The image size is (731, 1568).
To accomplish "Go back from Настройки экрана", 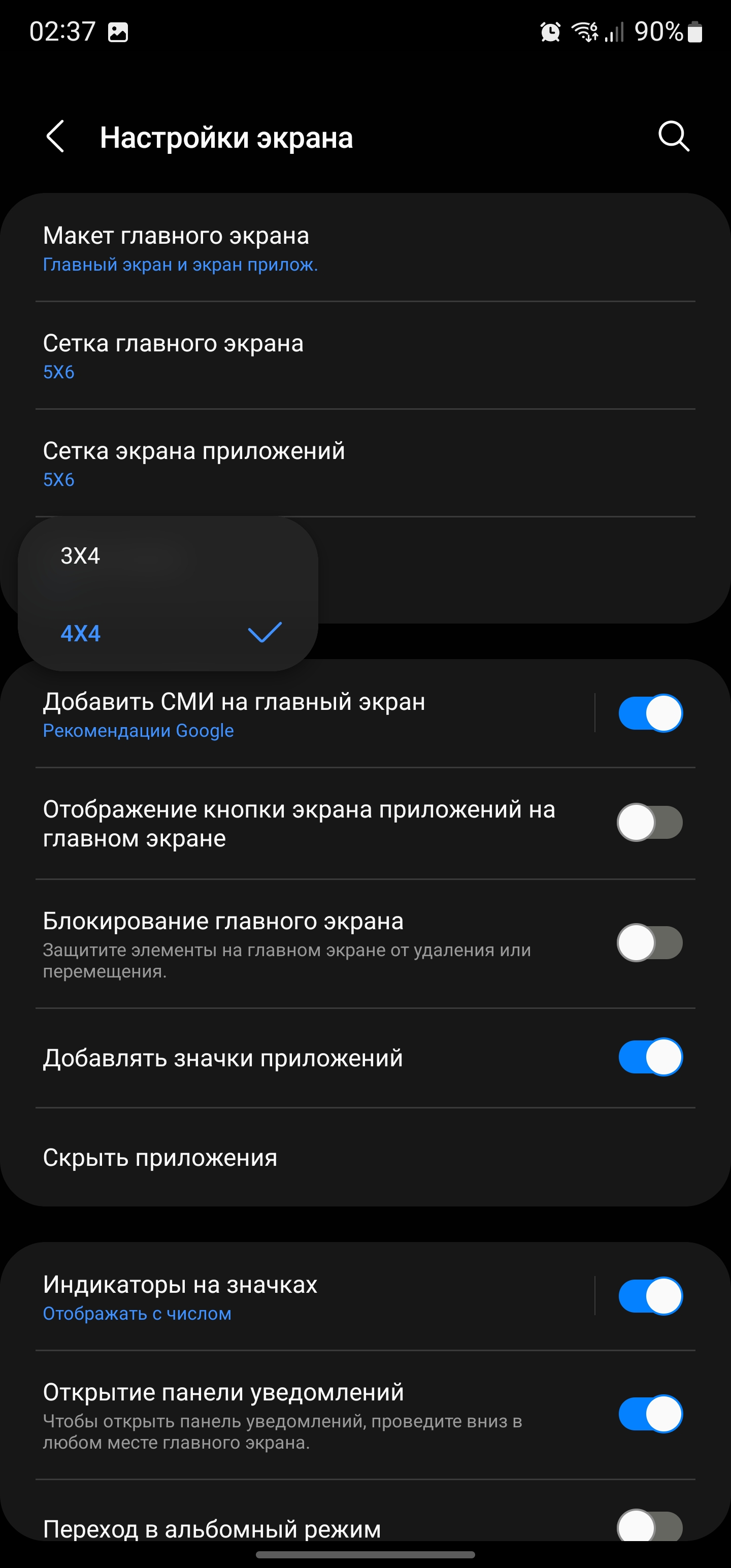I will (x=55, y=137).
